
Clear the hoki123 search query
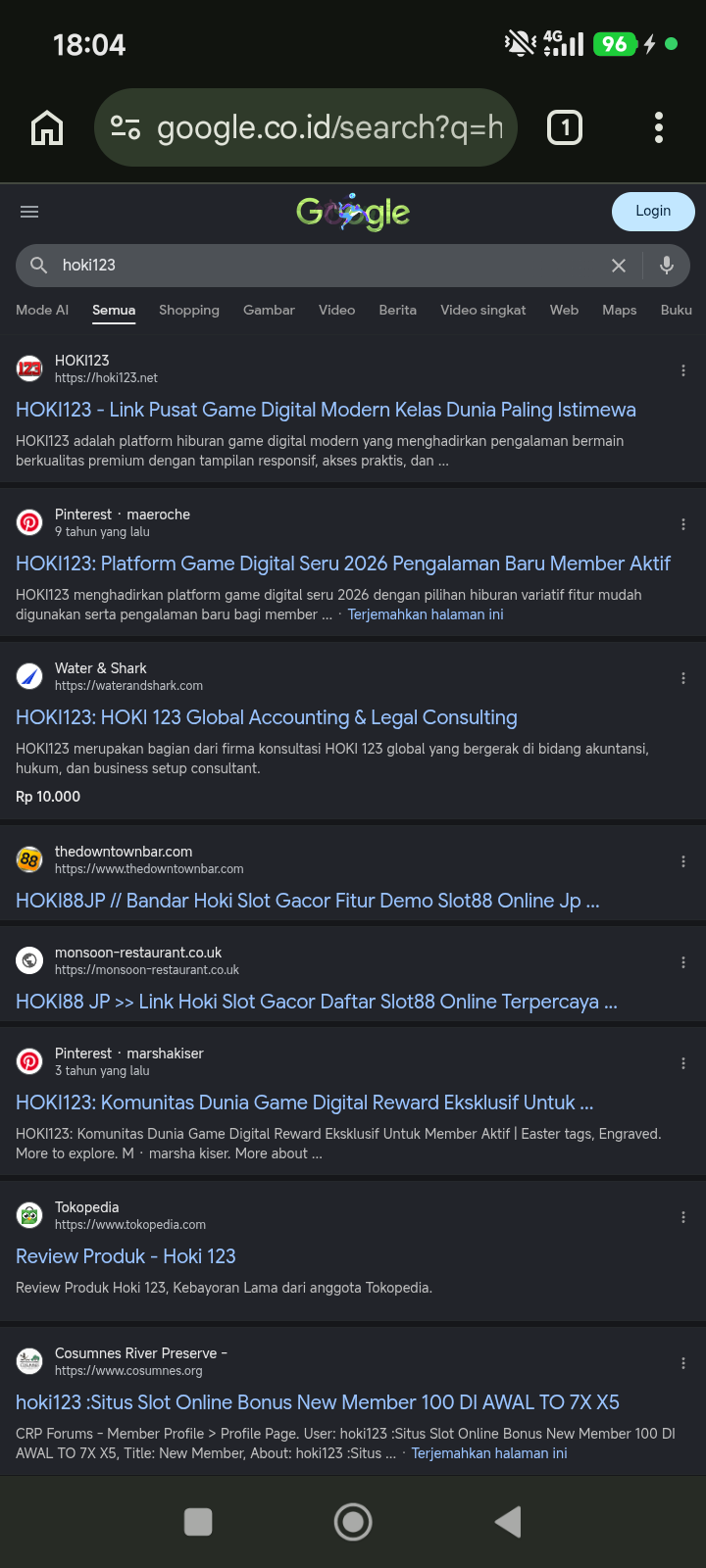coord(619,266)
